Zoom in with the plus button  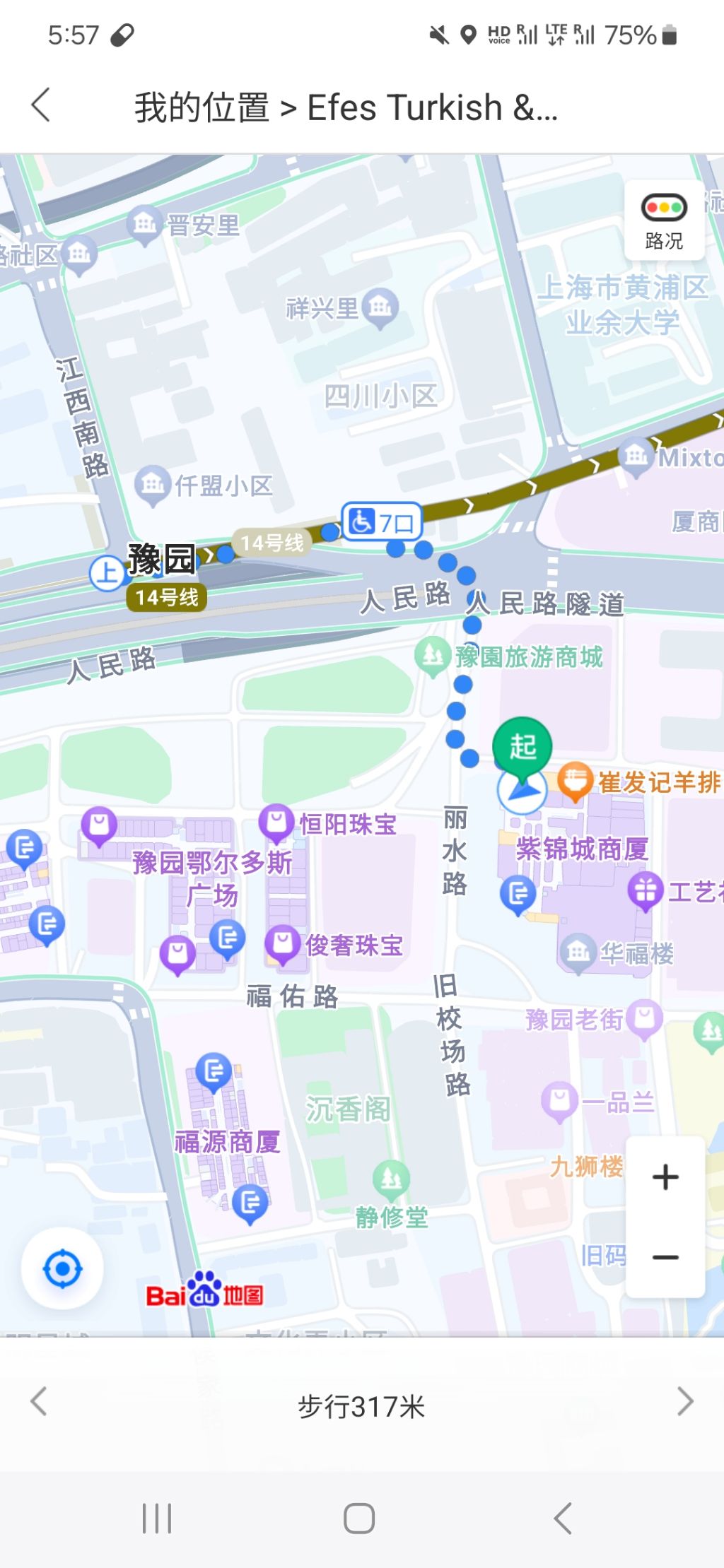click(x=665, y=1177)
